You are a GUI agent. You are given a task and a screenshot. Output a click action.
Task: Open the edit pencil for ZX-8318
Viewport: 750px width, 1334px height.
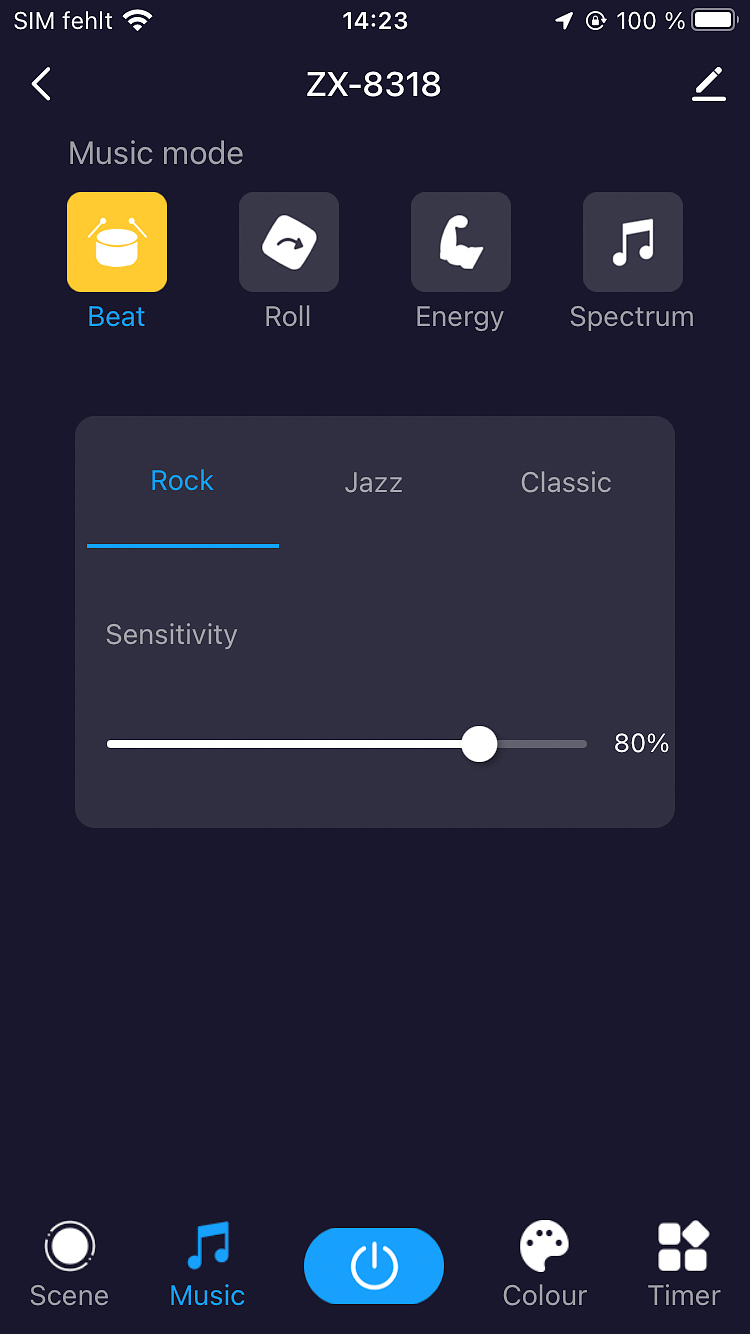(x=708, y=84)
